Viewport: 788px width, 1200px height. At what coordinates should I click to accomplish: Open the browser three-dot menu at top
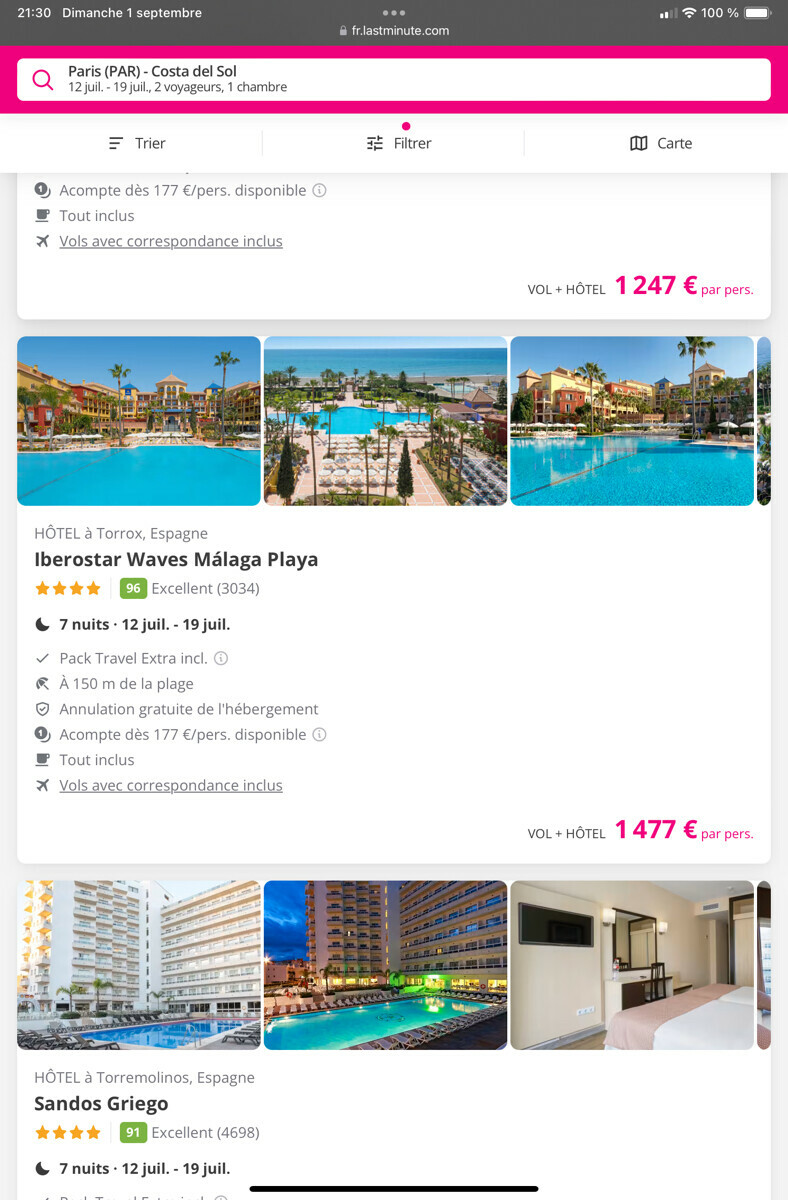click(394, 13)
